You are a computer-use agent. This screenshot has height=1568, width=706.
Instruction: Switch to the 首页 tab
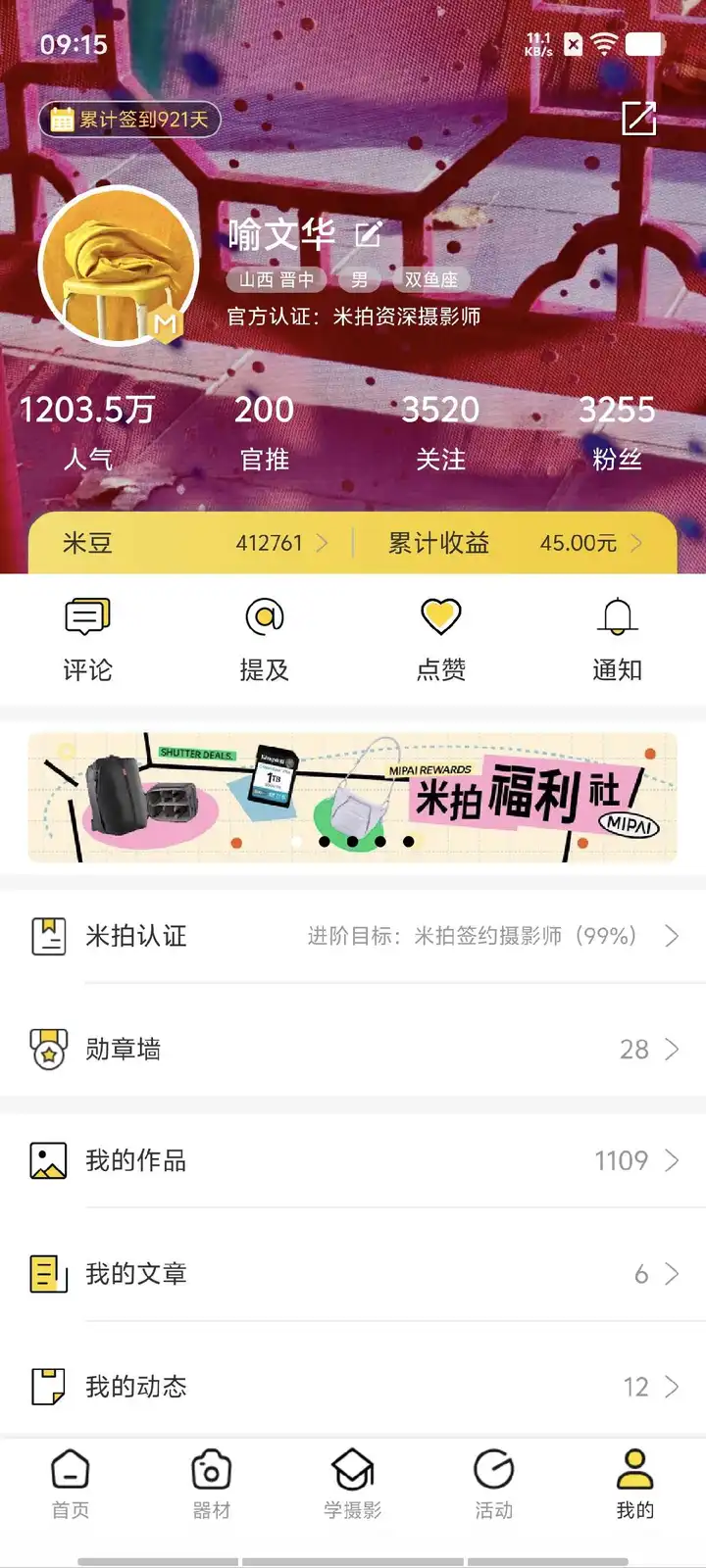(71, 1485)
